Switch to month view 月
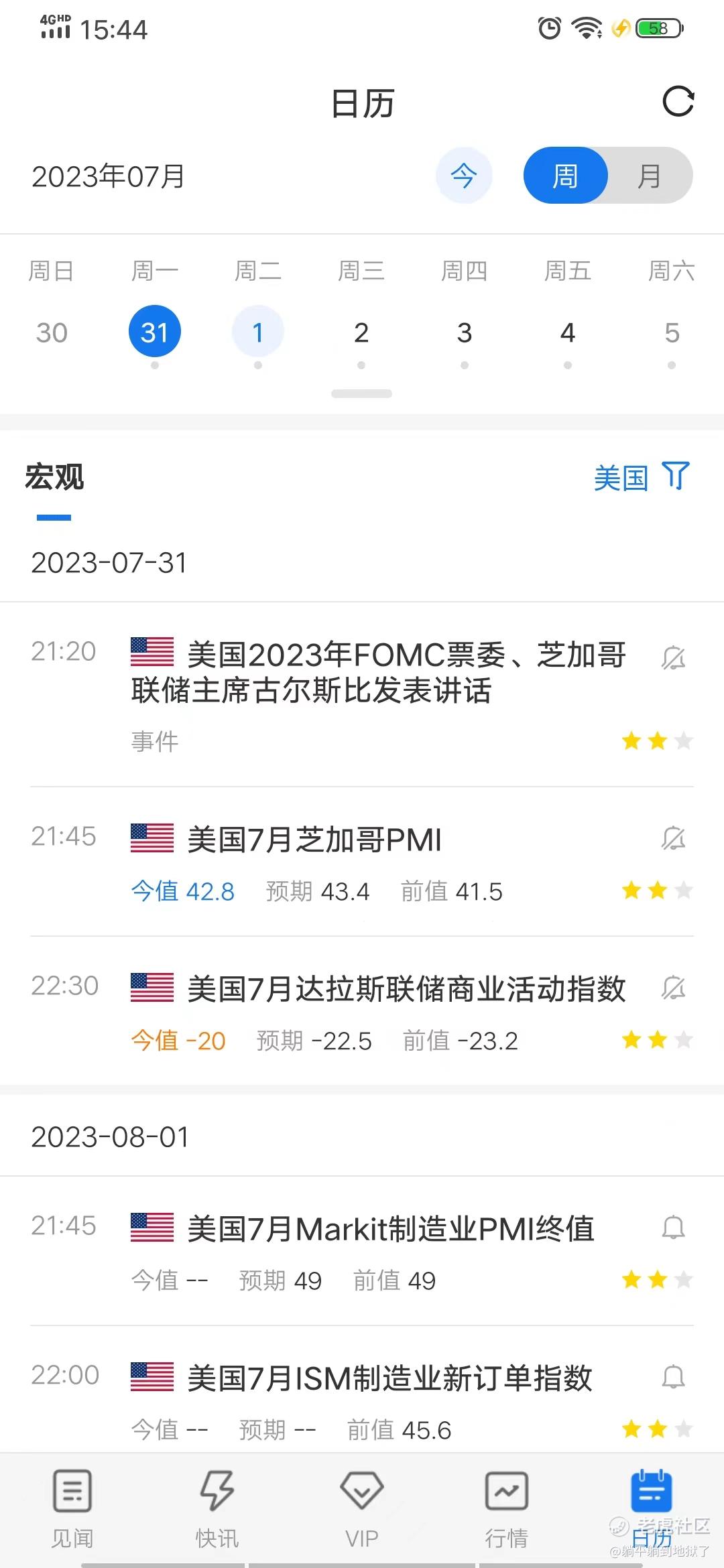Viewport: 724px width, 1568px height. [649, 176]
